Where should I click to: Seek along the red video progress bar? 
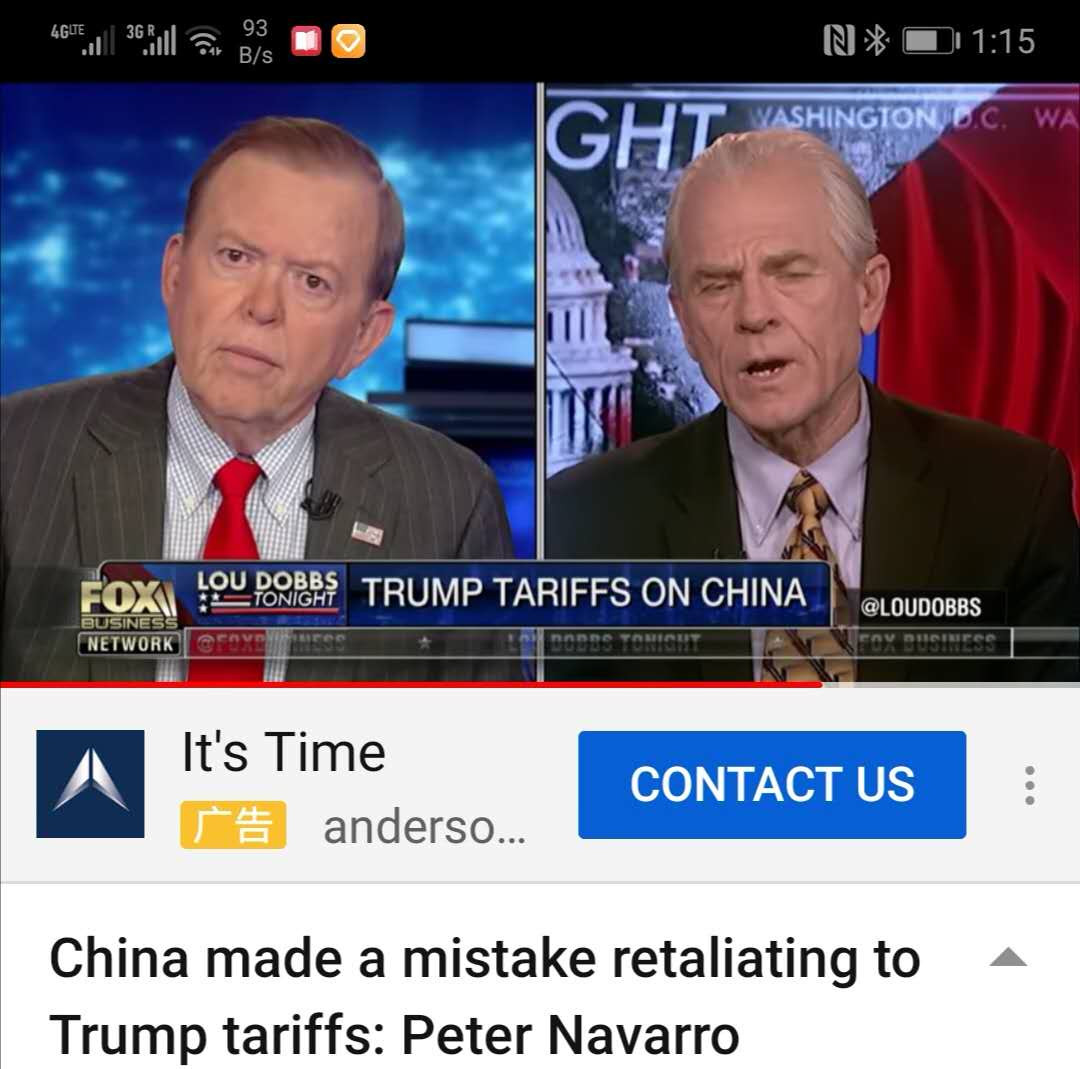click(x=540, y=685)
